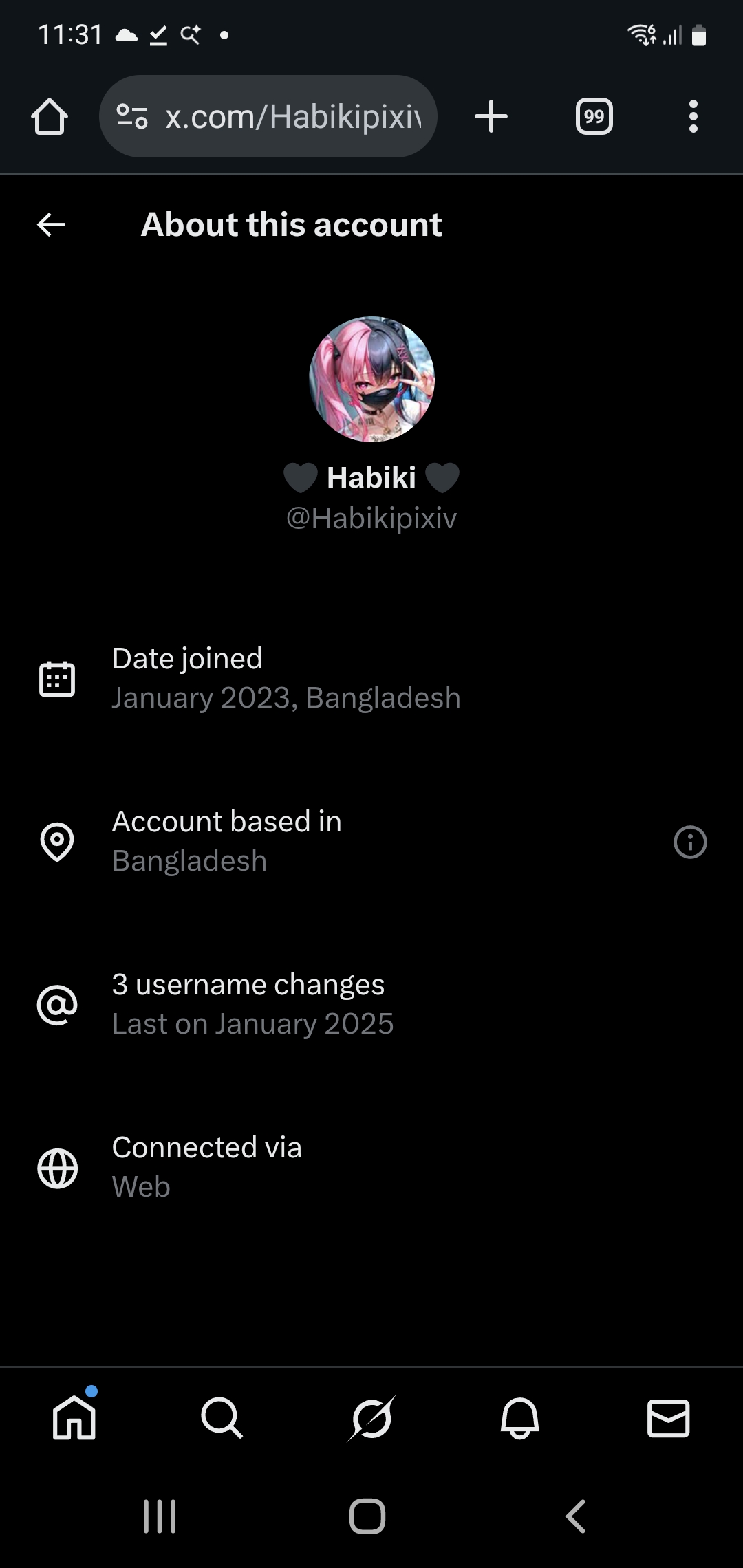Open the notifications bell tab

(520, 1418)
